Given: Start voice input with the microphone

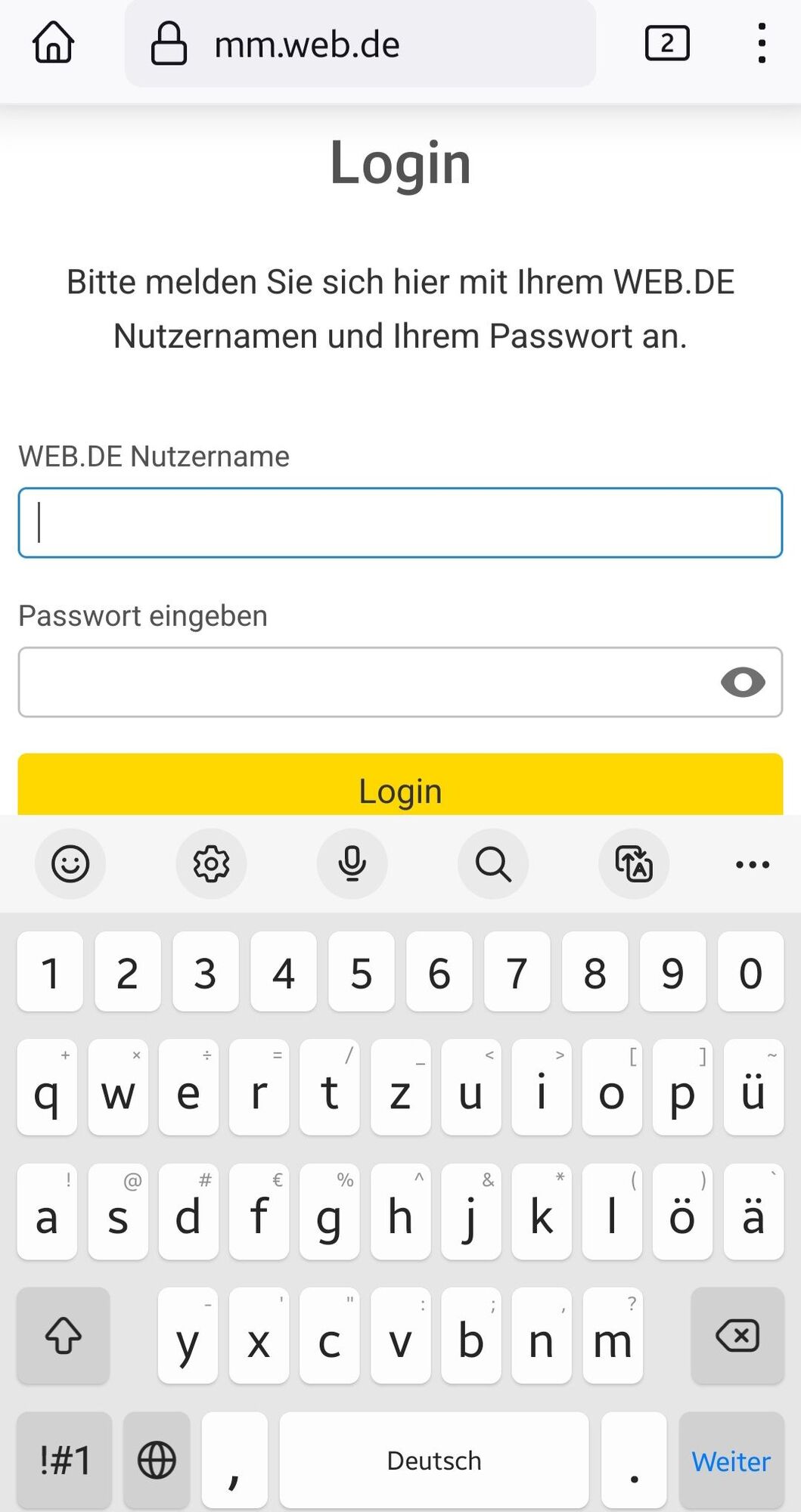Looking at the screenshot, I should point(352,863).
